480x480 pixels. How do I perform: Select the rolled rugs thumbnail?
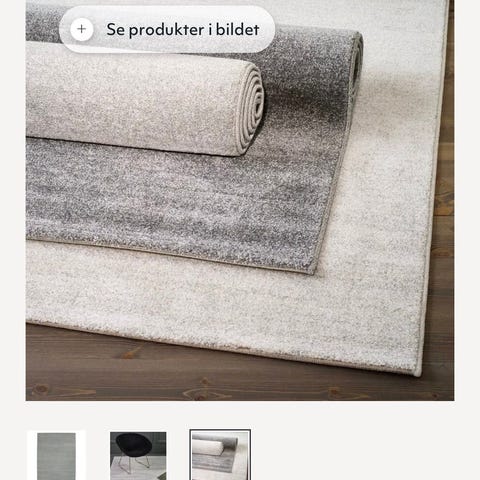tap(220, 455)
